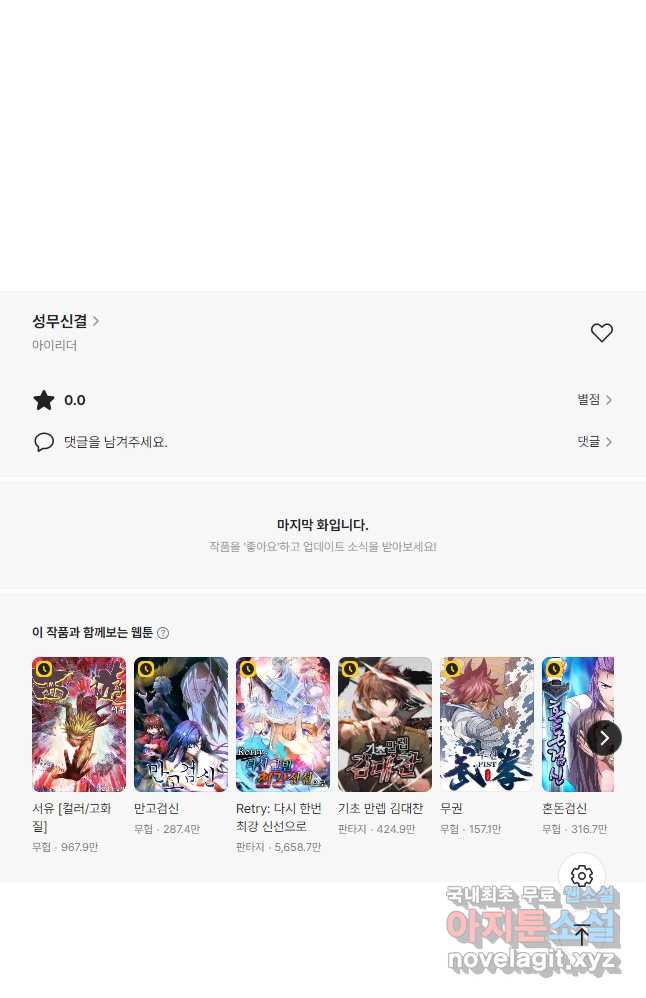Open the 서유 [컬러/고화질] webtoon
Image resolution: width=646 pixels, height=998 pixels.
click(79, 724)
